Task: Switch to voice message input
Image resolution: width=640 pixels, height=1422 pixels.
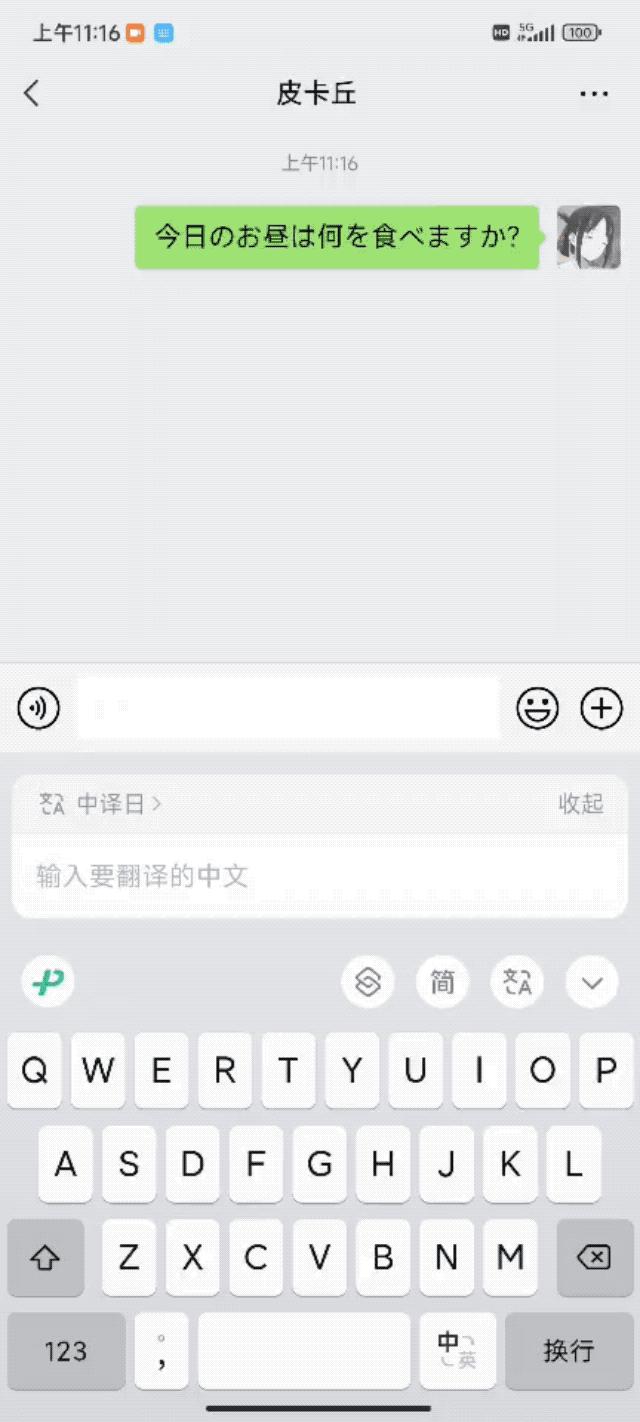Action: (39, 708)
